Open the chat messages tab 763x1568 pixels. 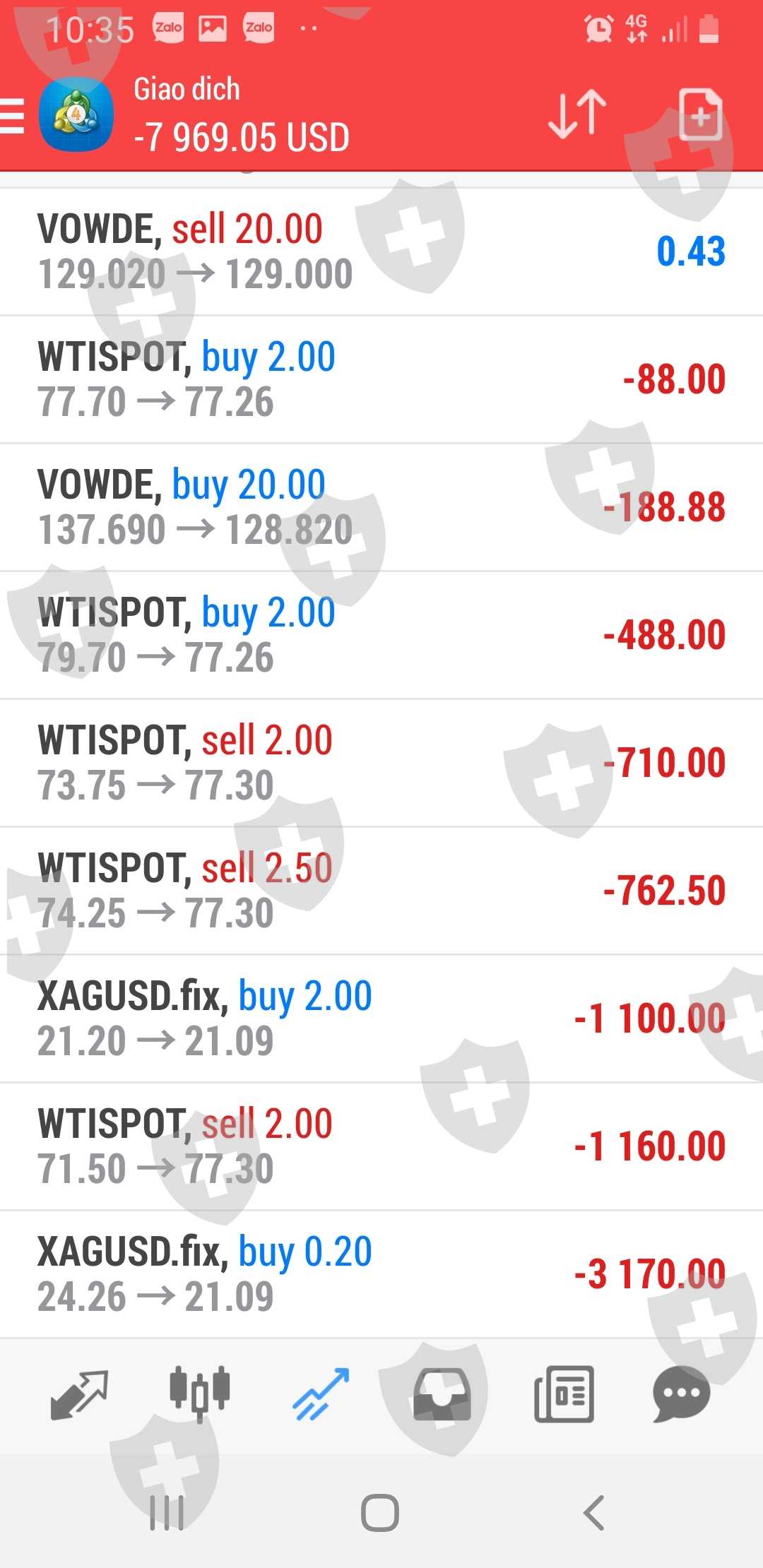pos(682,1394)
